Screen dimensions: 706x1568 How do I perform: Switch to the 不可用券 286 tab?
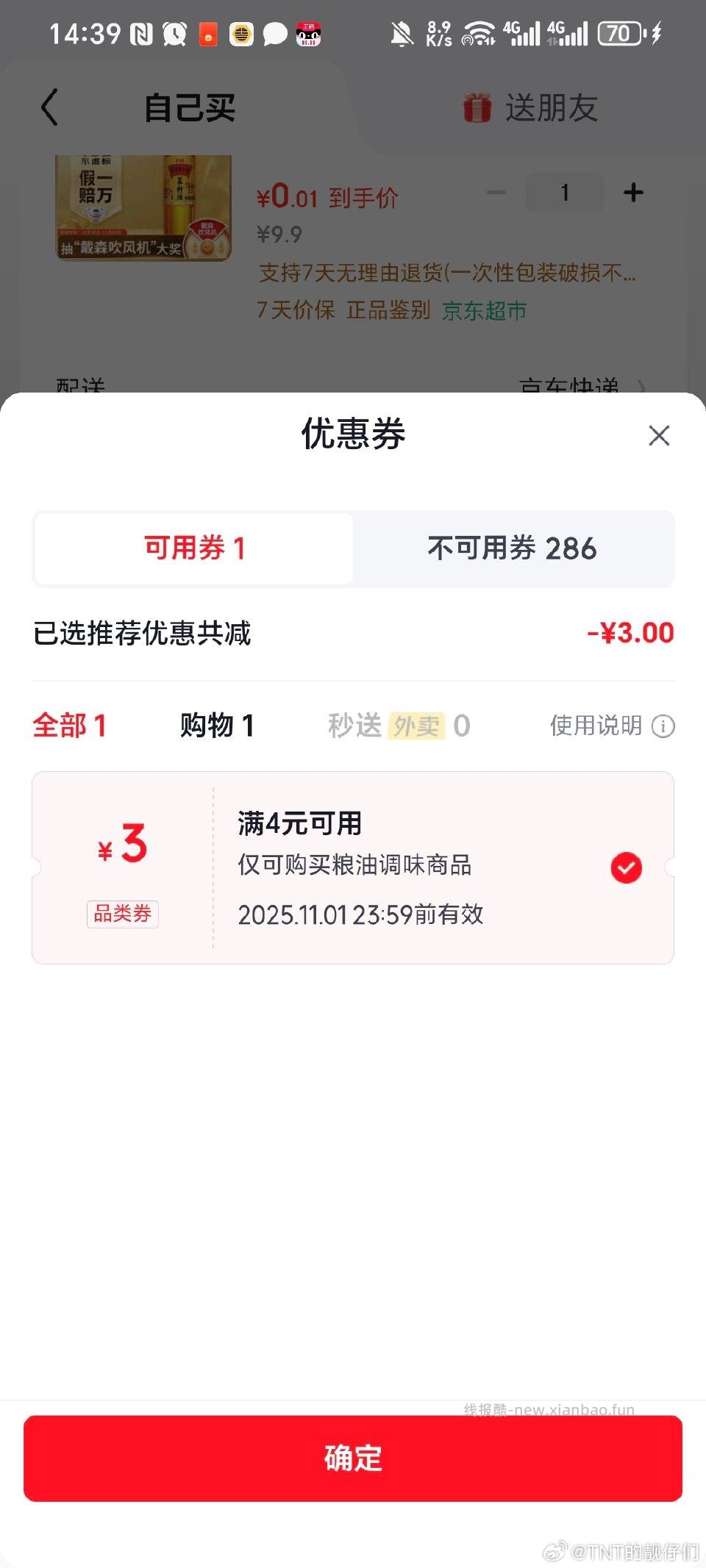[511, 548]
